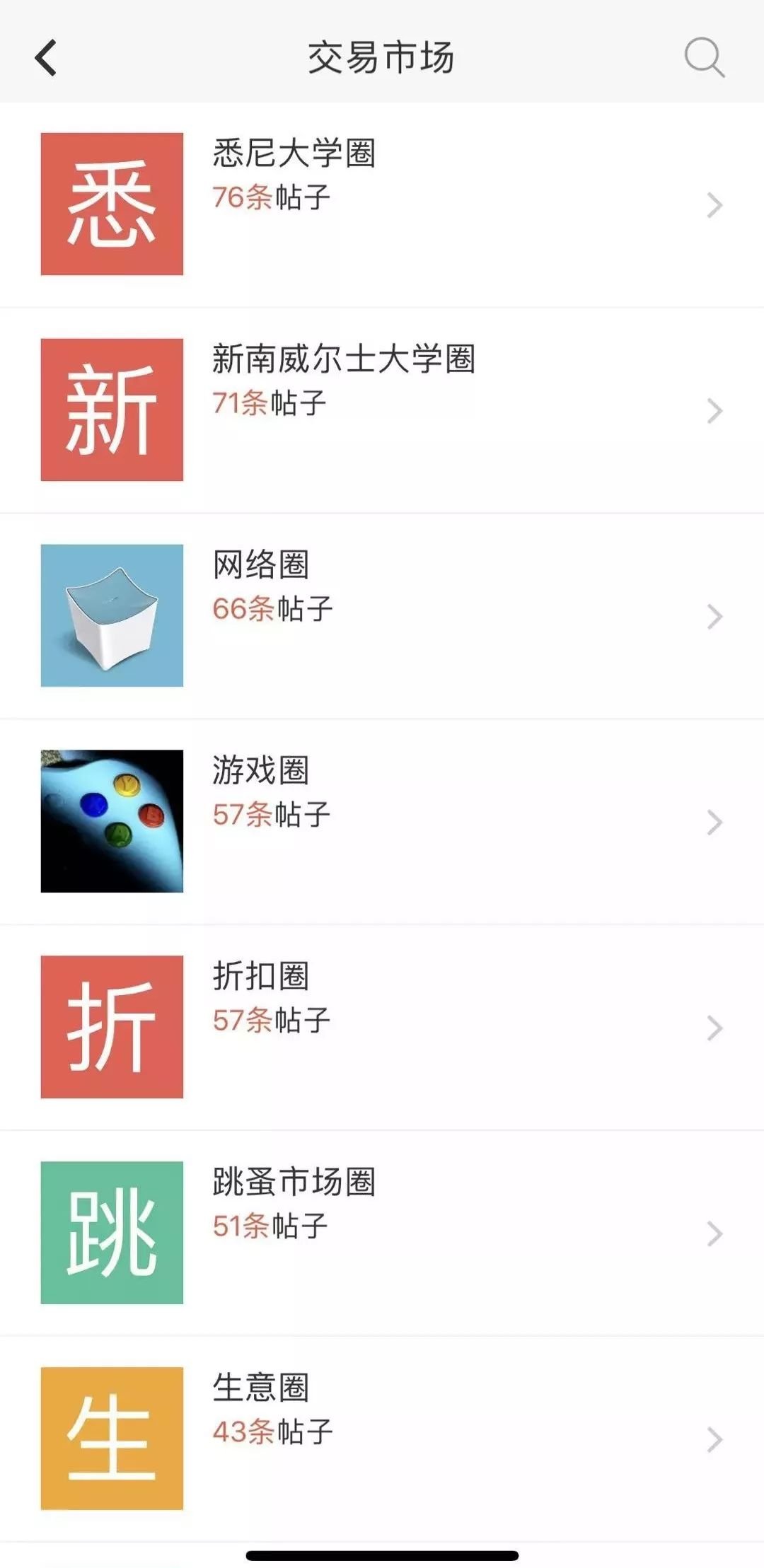Open the 跳蚤市场圈 row
The image size is (764, 1568).
tap(382, 1233)
